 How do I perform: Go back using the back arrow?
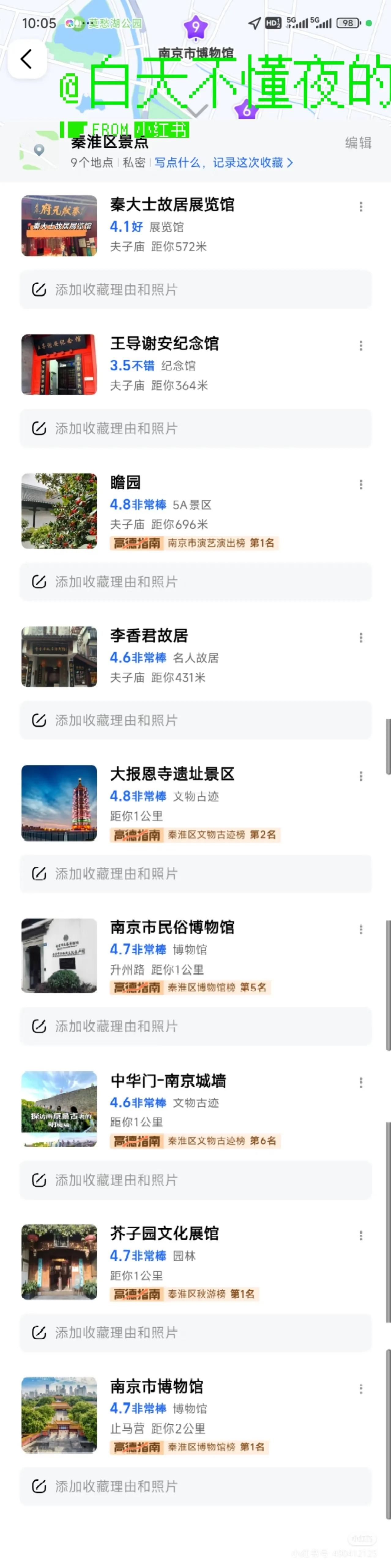coord(26,59)
